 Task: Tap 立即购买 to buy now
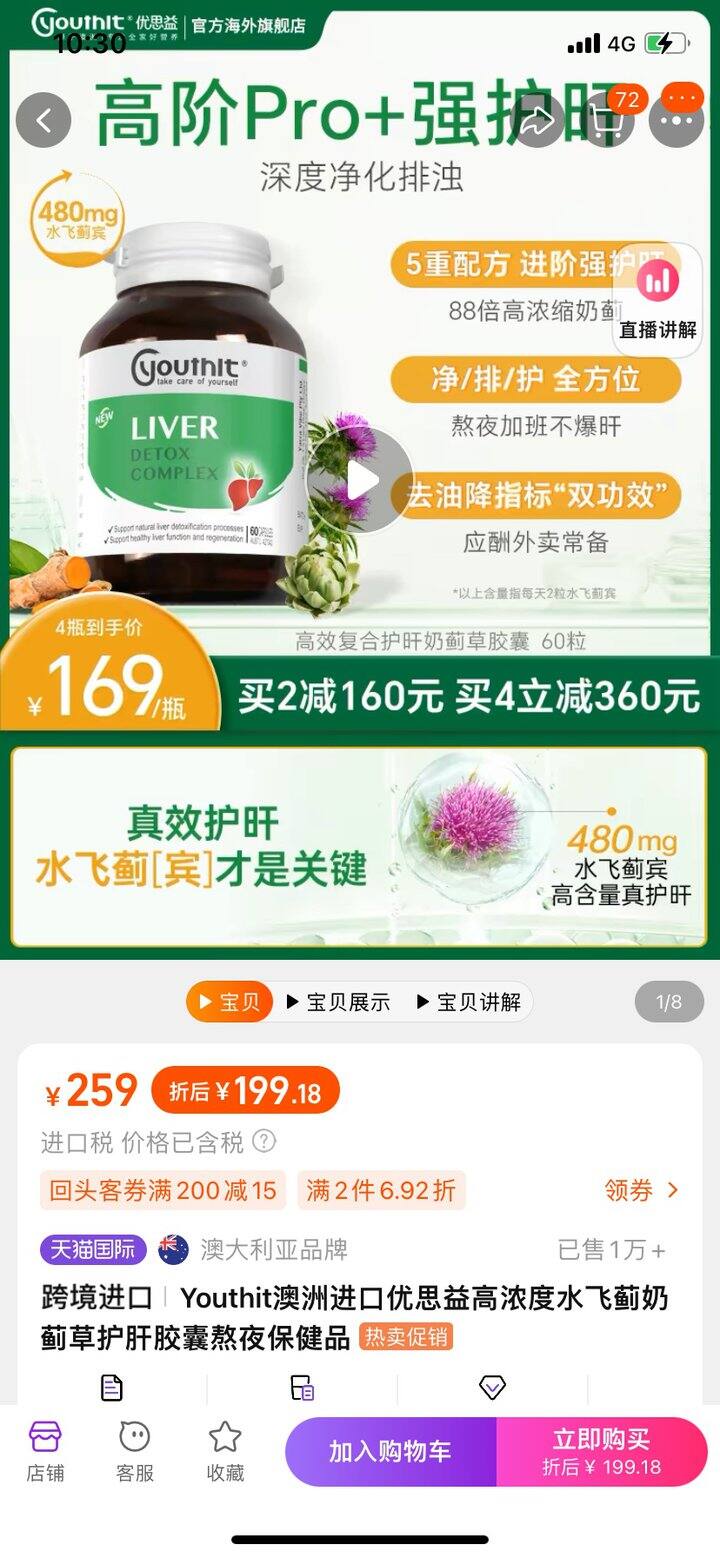(602, 1452)
